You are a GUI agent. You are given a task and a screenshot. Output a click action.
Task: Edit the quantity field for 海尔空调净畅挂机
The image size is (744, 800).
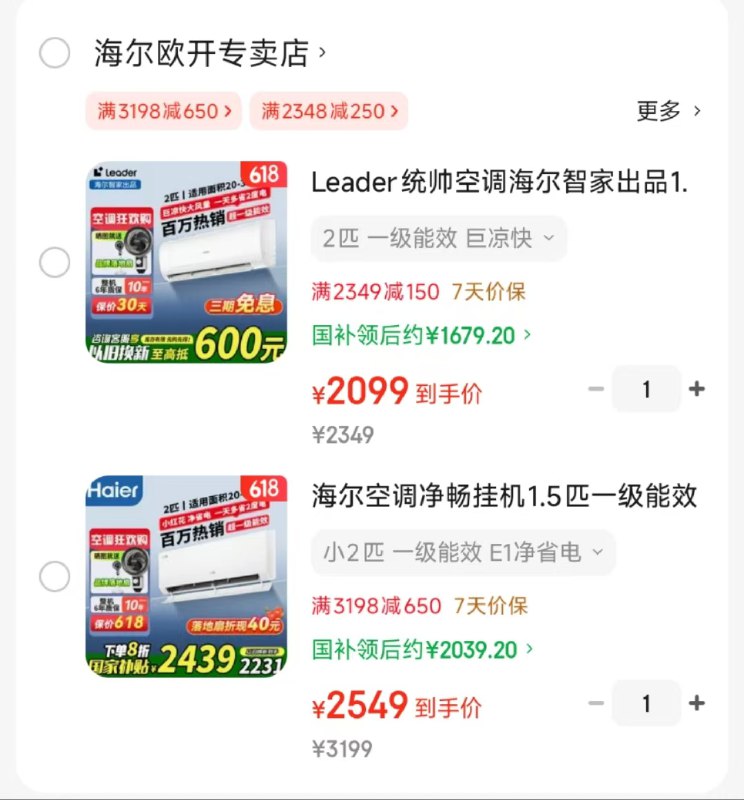click(x=646, y=703)
